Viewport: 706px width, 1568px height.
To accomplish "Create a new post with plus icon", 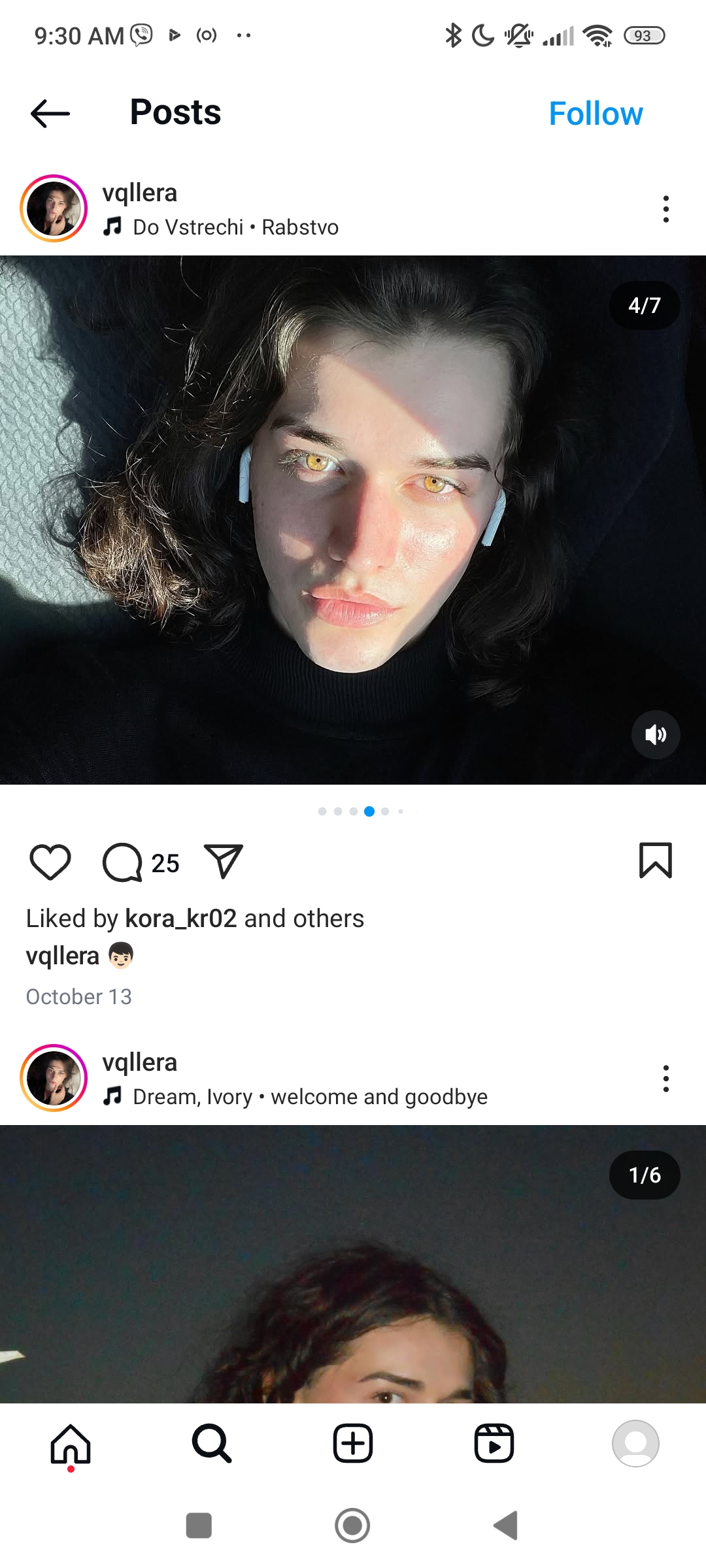I will 353,1444.
